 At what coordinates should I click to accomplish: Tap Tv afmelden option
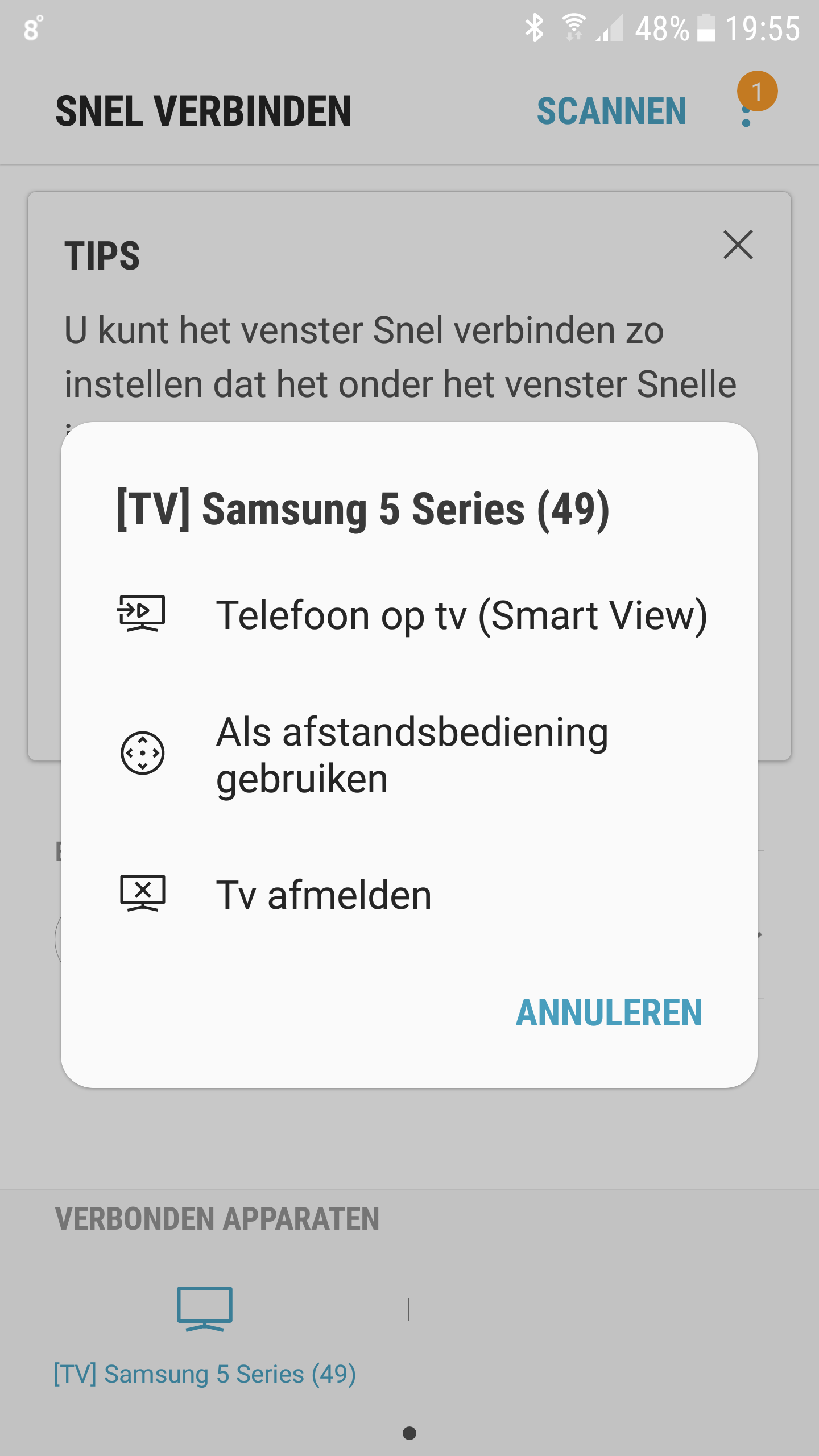[x=324, y=895]
